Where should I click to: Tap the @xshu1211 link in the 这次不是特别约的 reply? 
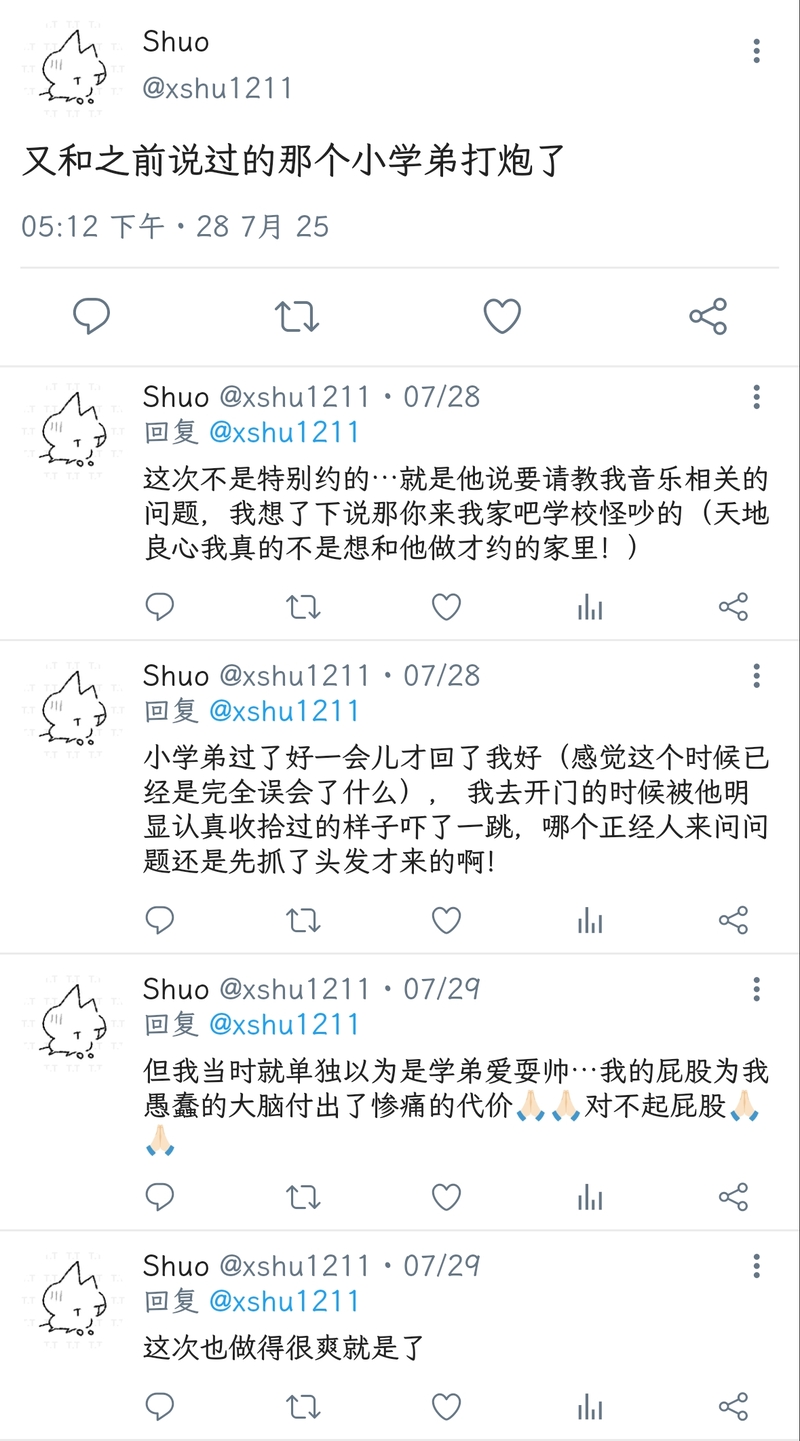[283, 433]
